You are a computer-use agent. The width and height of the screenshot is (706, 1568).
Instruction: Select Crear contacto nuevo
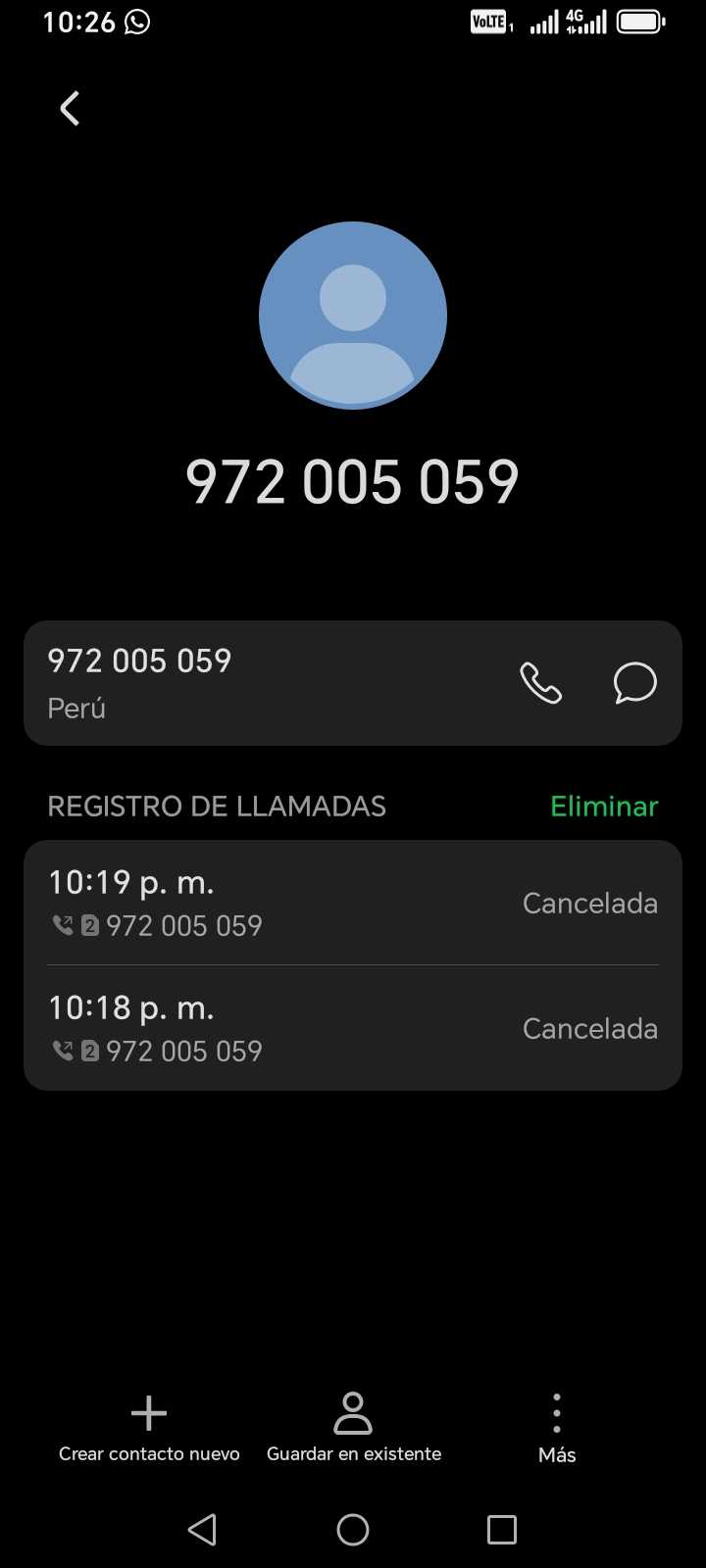pyautogui.click(x=149, y=1429)
